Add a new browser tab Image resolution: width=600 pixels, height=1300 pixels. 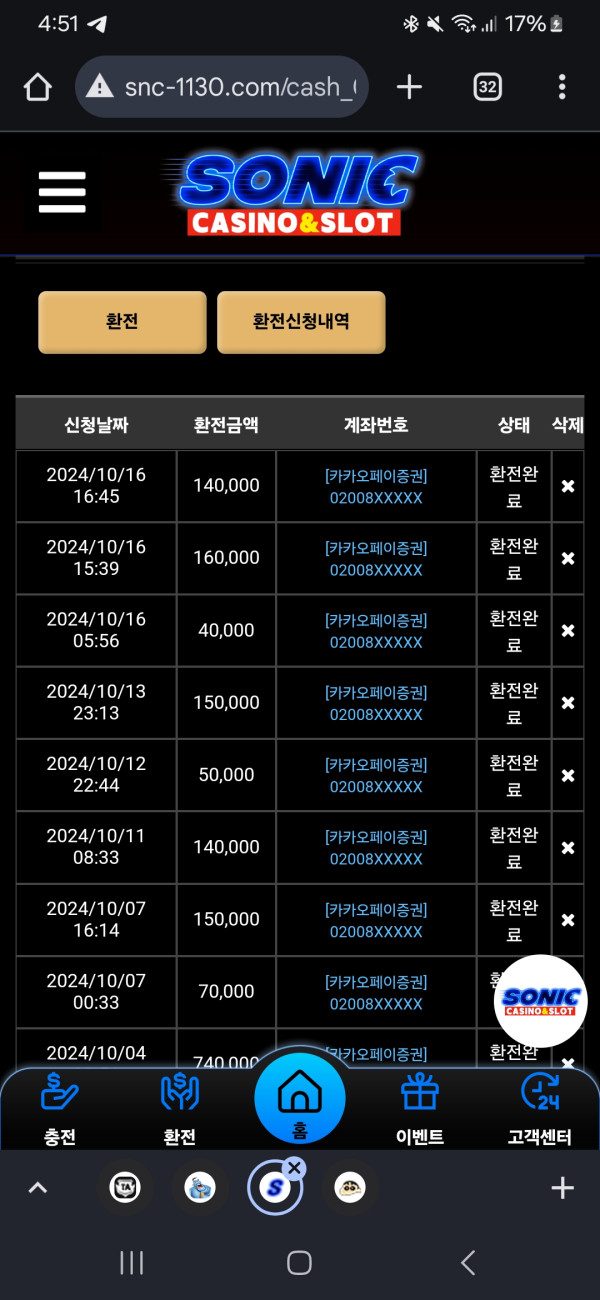[409, 87]
